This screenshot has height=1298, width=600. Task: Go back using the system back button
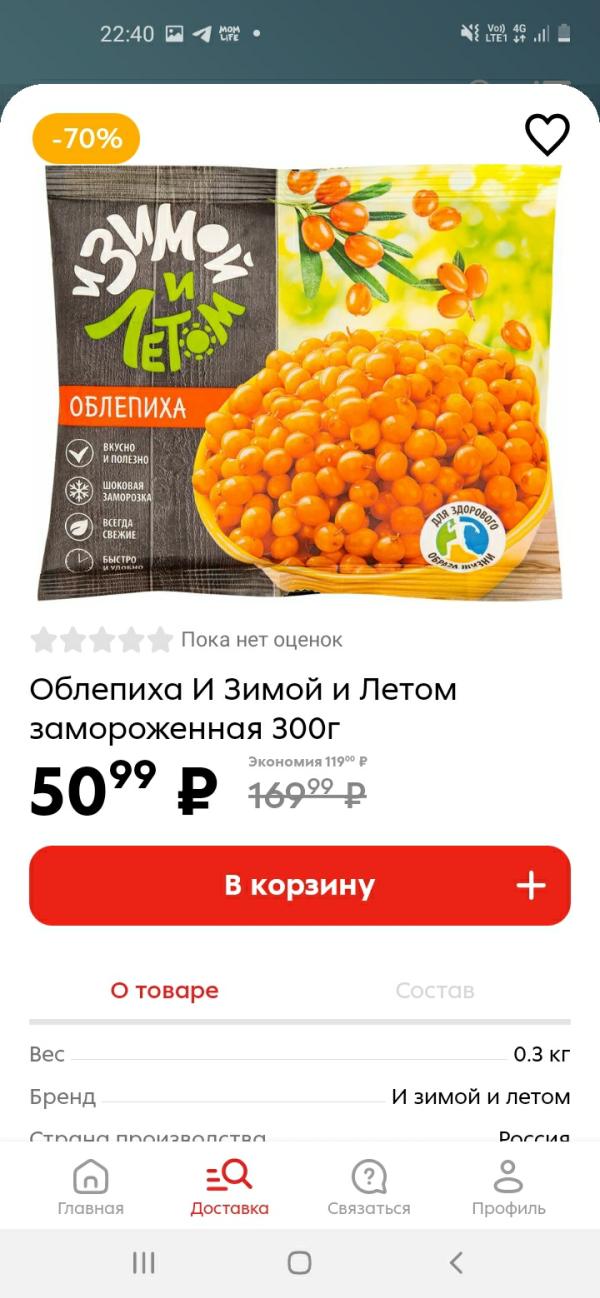(456, 1262)
